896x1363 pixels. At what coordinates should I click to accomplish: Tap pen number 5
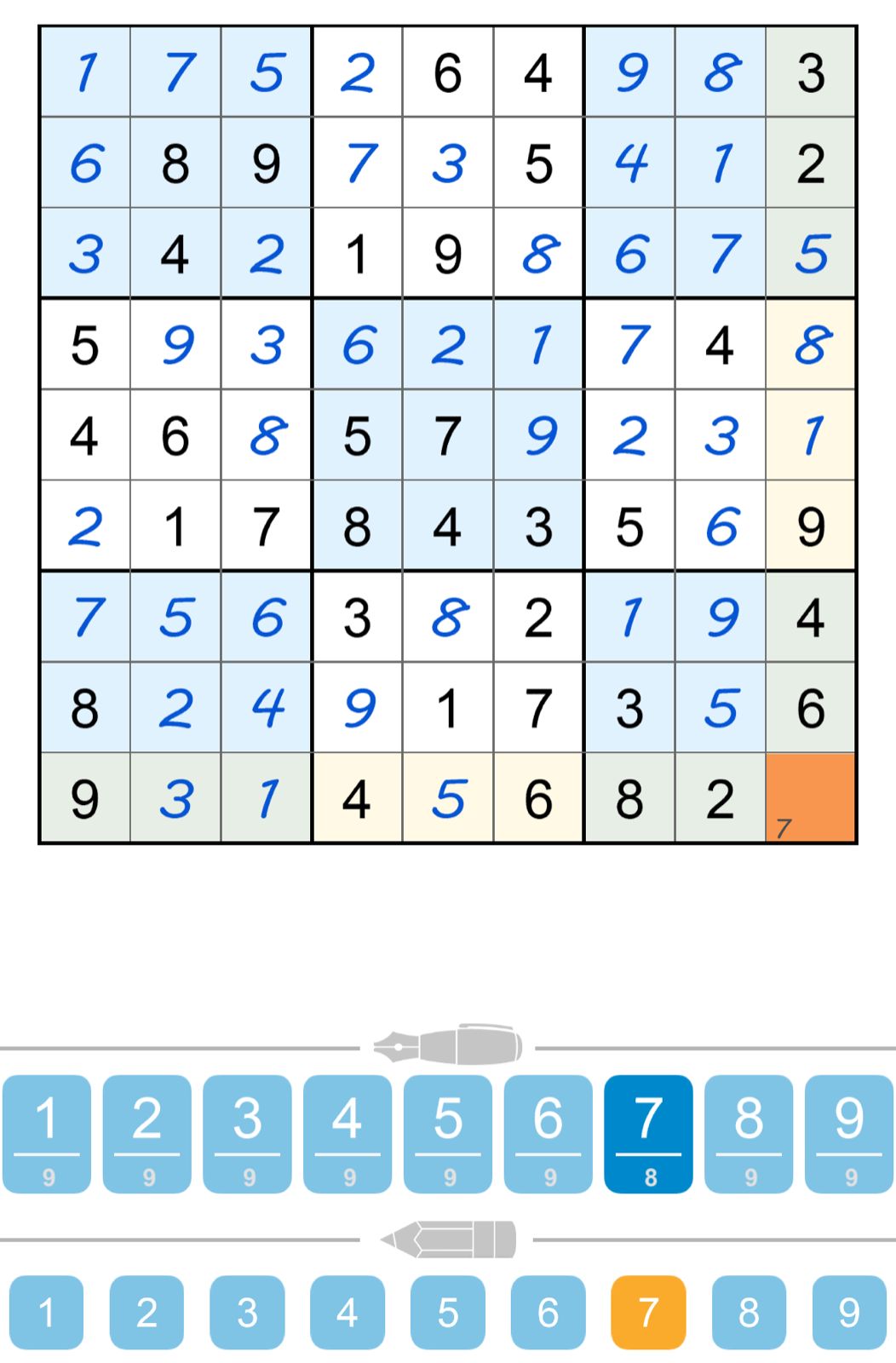pyautogui.click(x=448, y=1133)
